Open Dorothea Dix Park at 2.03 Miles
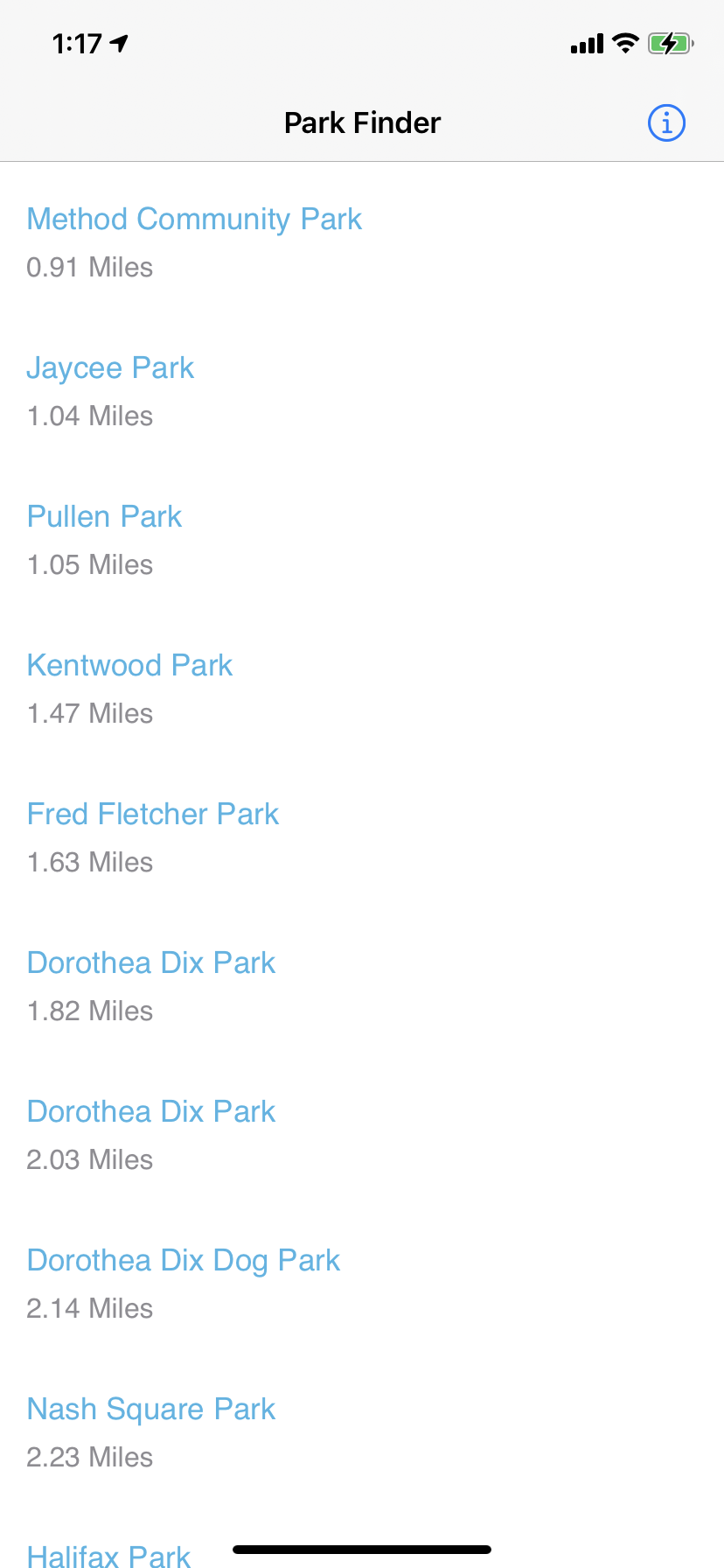Screen dimensions: 724x1568 click(x=362, y=1135)
